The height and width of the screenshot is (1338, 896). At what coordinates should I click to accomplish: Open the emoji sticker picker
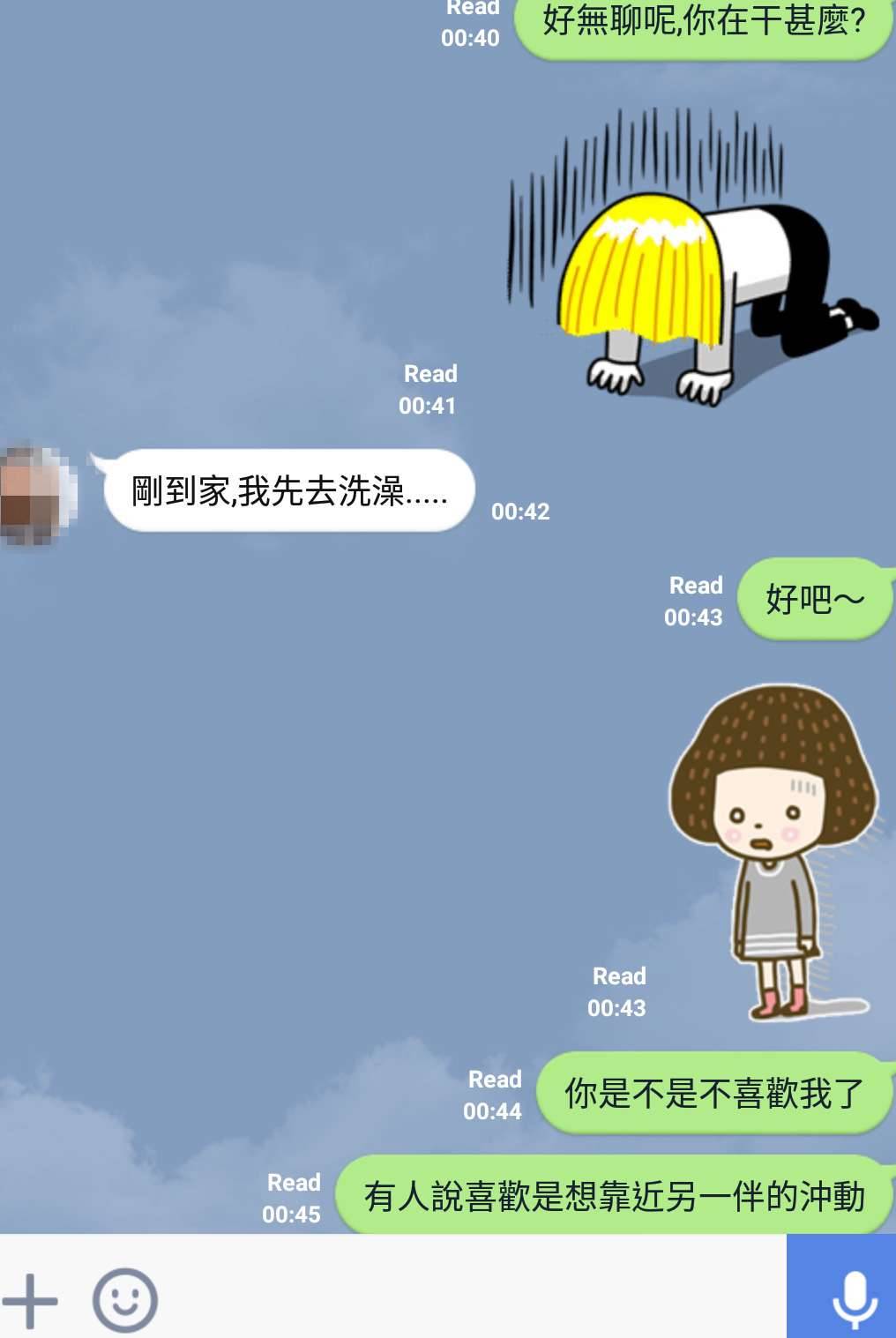tap(125, 1300)
